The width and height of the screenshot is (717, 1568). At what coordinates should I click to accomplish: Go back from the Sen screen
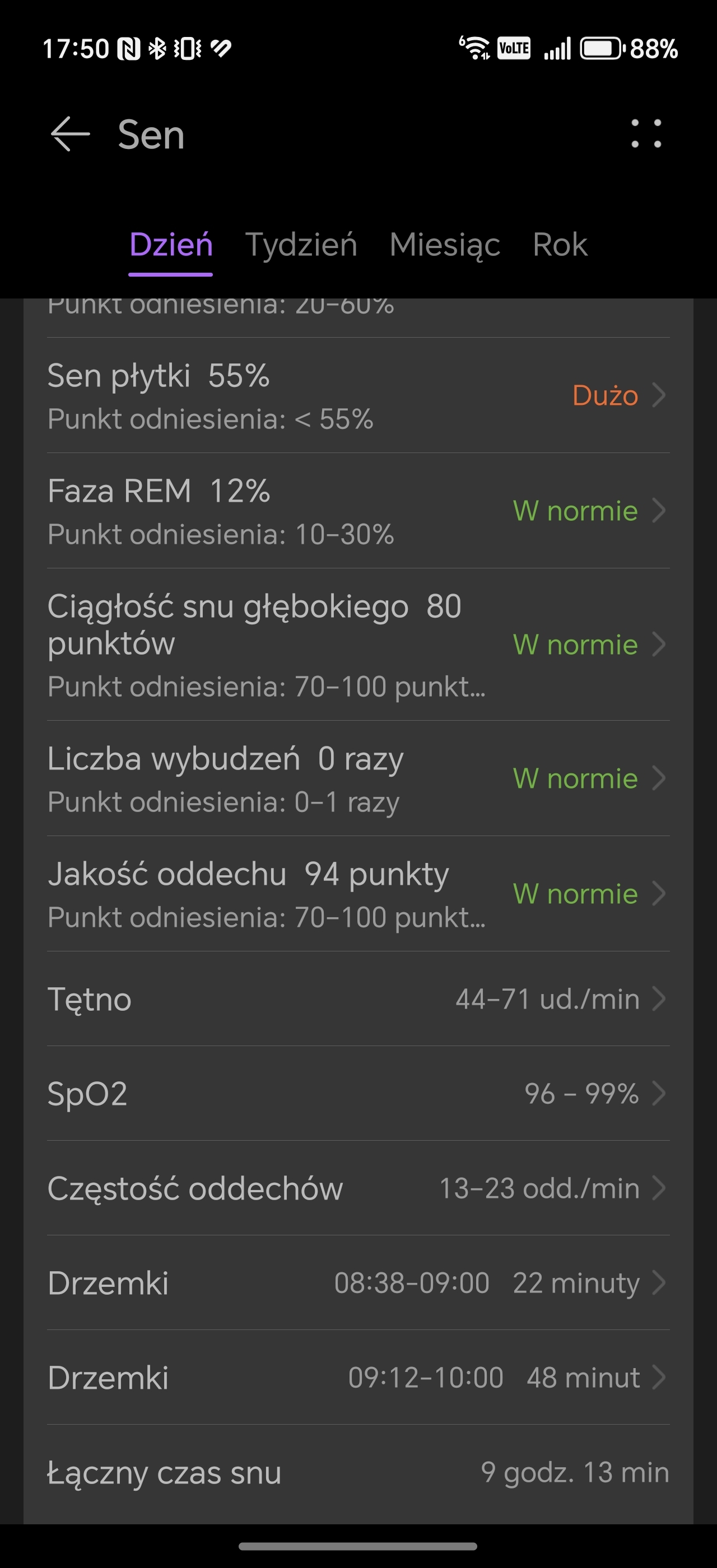(70, 134)
